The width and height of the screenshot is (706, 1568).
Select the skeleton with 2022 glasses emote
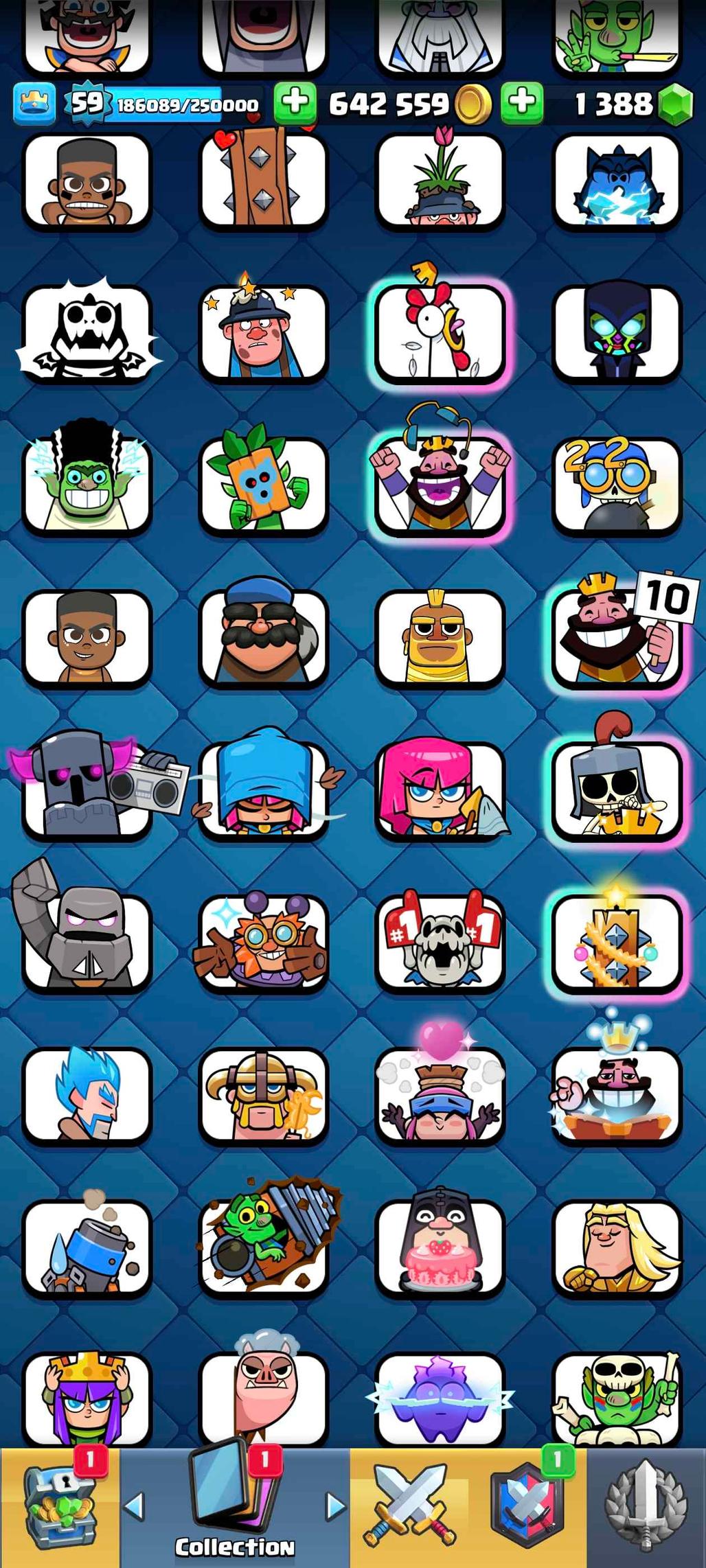point(616,485)
